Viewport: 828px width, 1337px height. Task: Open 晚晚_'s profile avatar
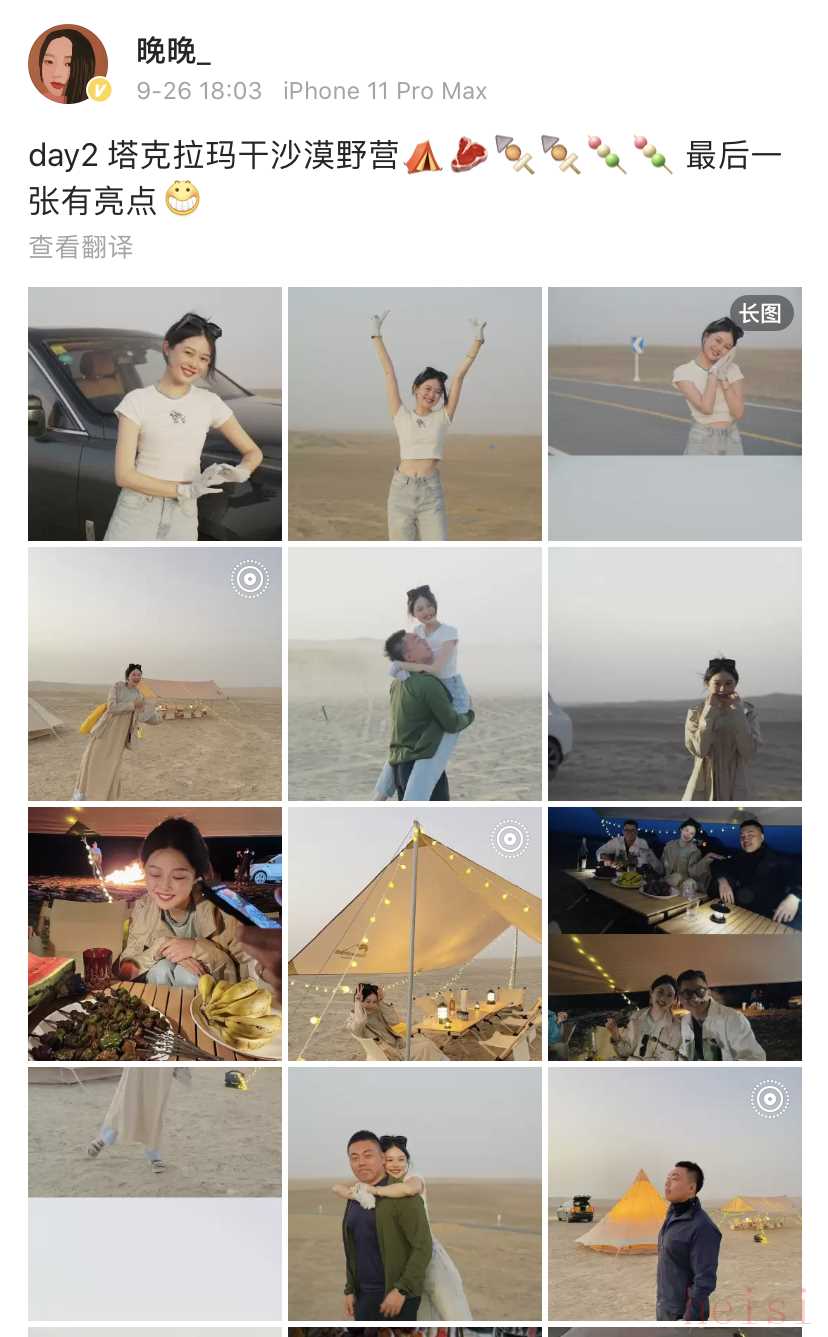point(68,65)
